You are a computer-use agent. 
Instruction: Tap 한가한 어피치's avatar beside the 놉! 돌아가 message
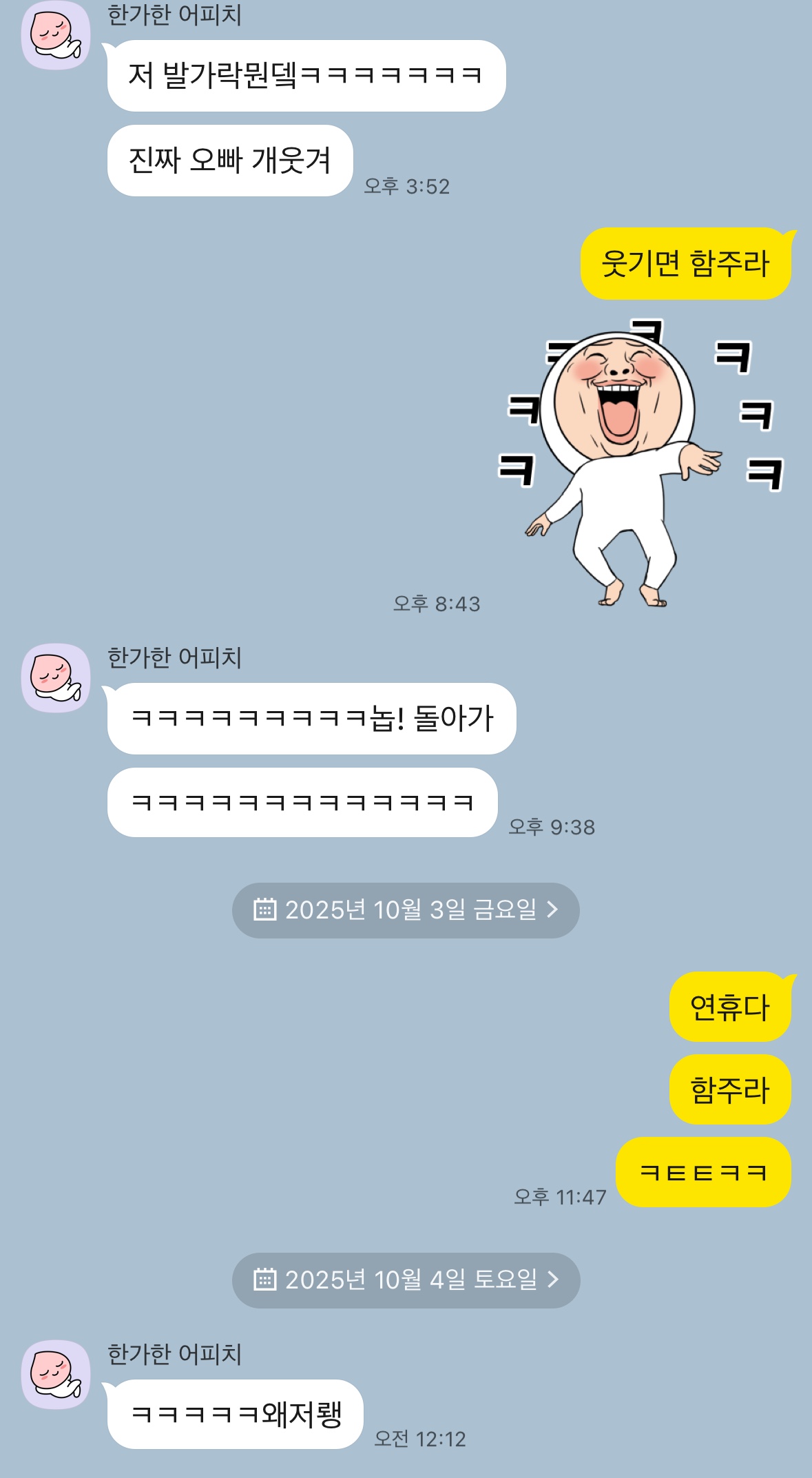click(x=56, y=678)
